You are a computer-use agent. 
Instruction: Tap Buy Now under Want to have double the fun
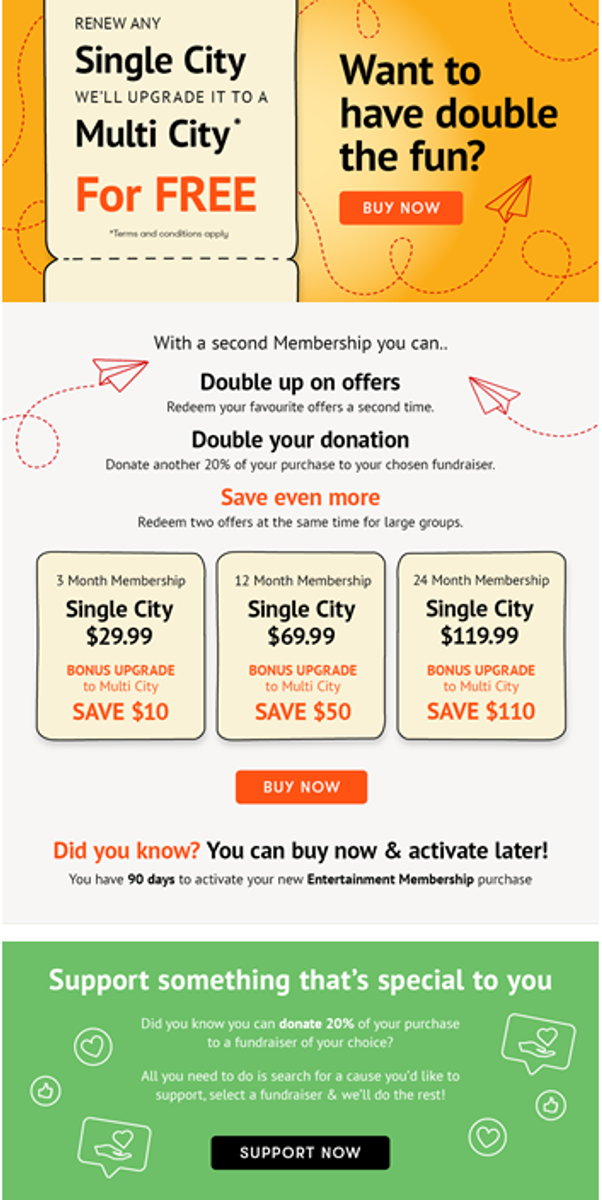click(x=400, y=208)
